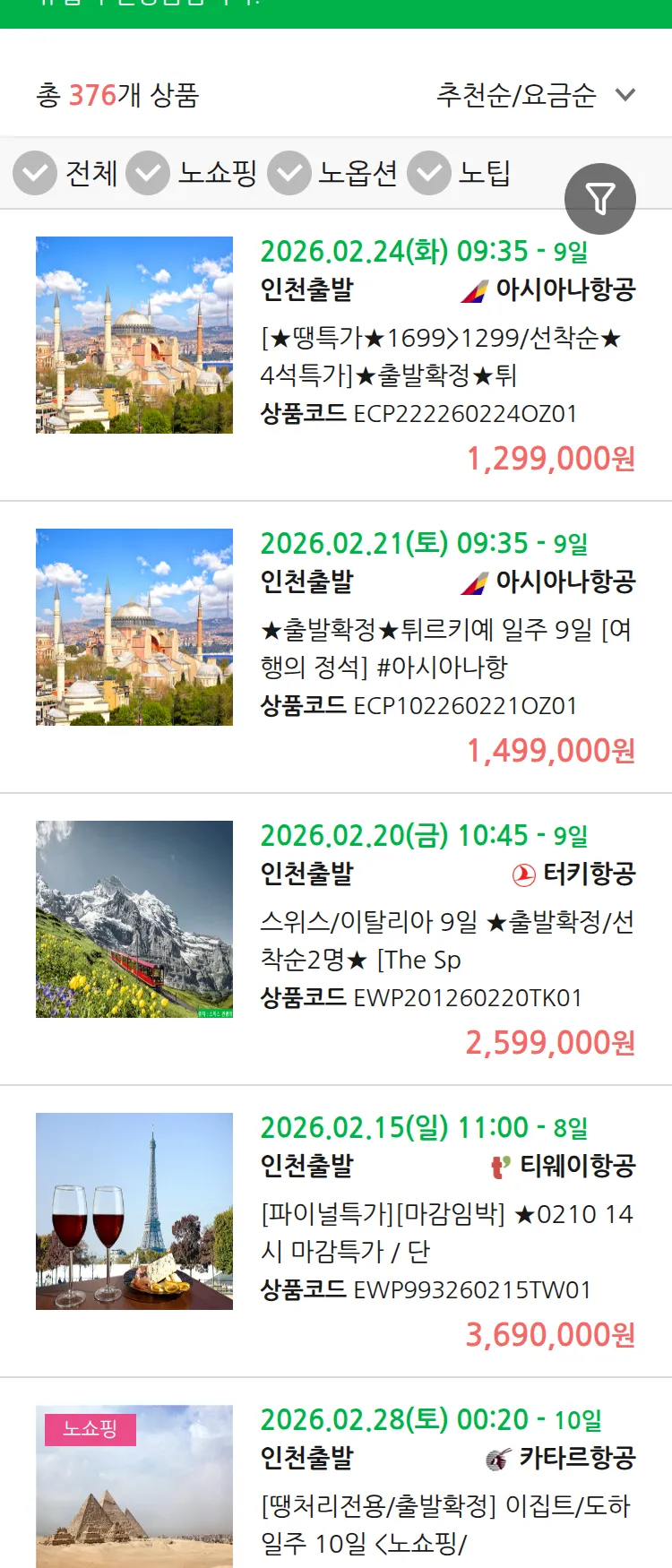Open the 추천순/요금순 sort dropdown

coord(515,93)
